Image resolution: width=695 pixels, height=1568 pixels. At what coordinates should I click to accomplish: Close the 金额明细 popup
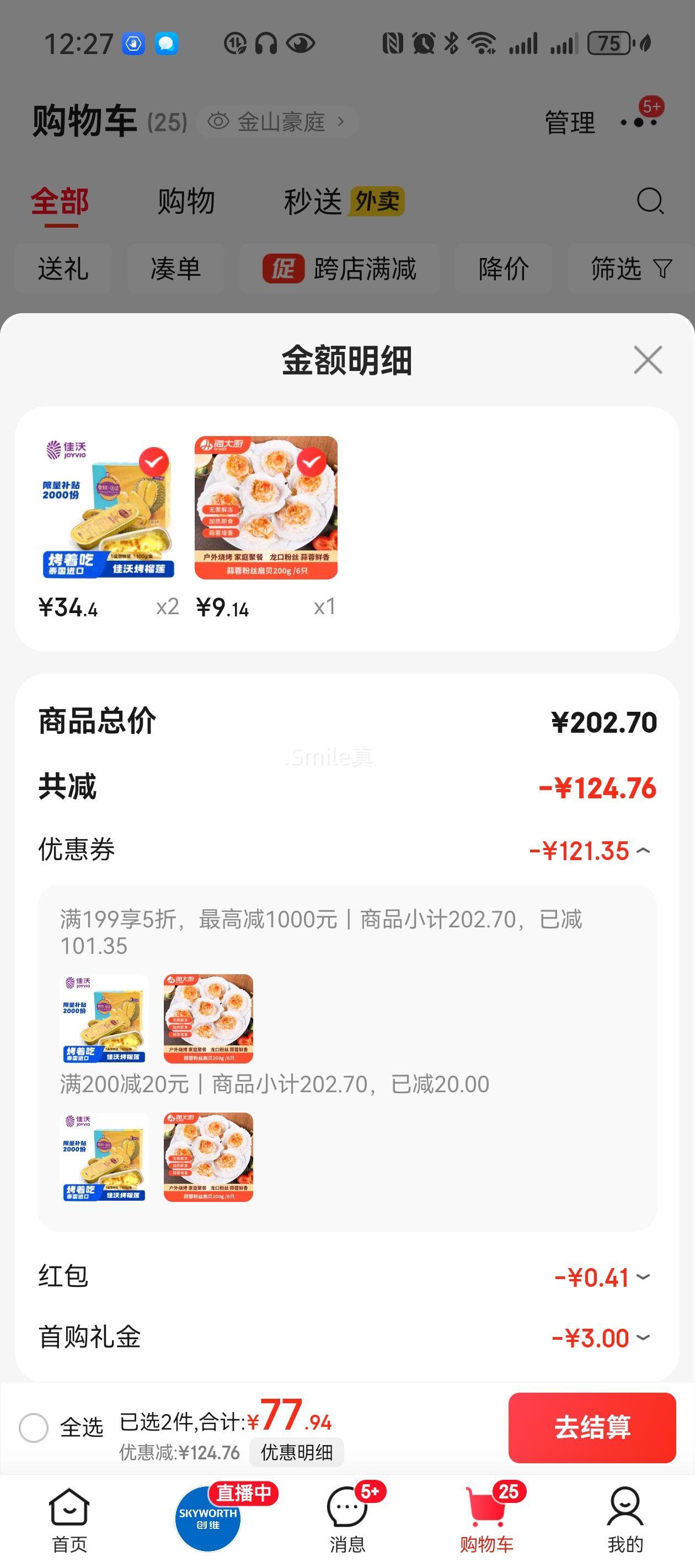648,361
